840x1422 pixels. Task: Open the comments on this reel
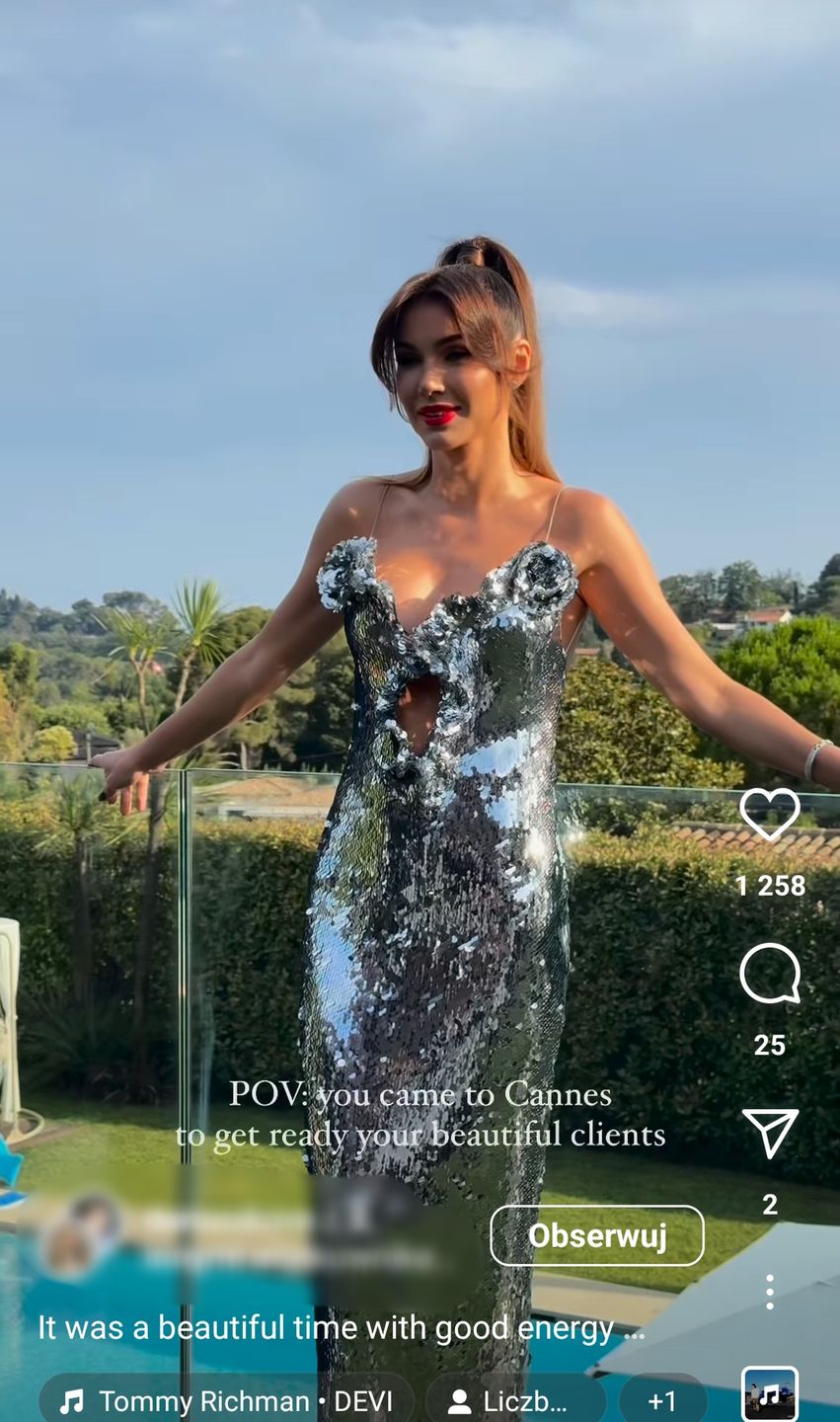coord(769,974)
